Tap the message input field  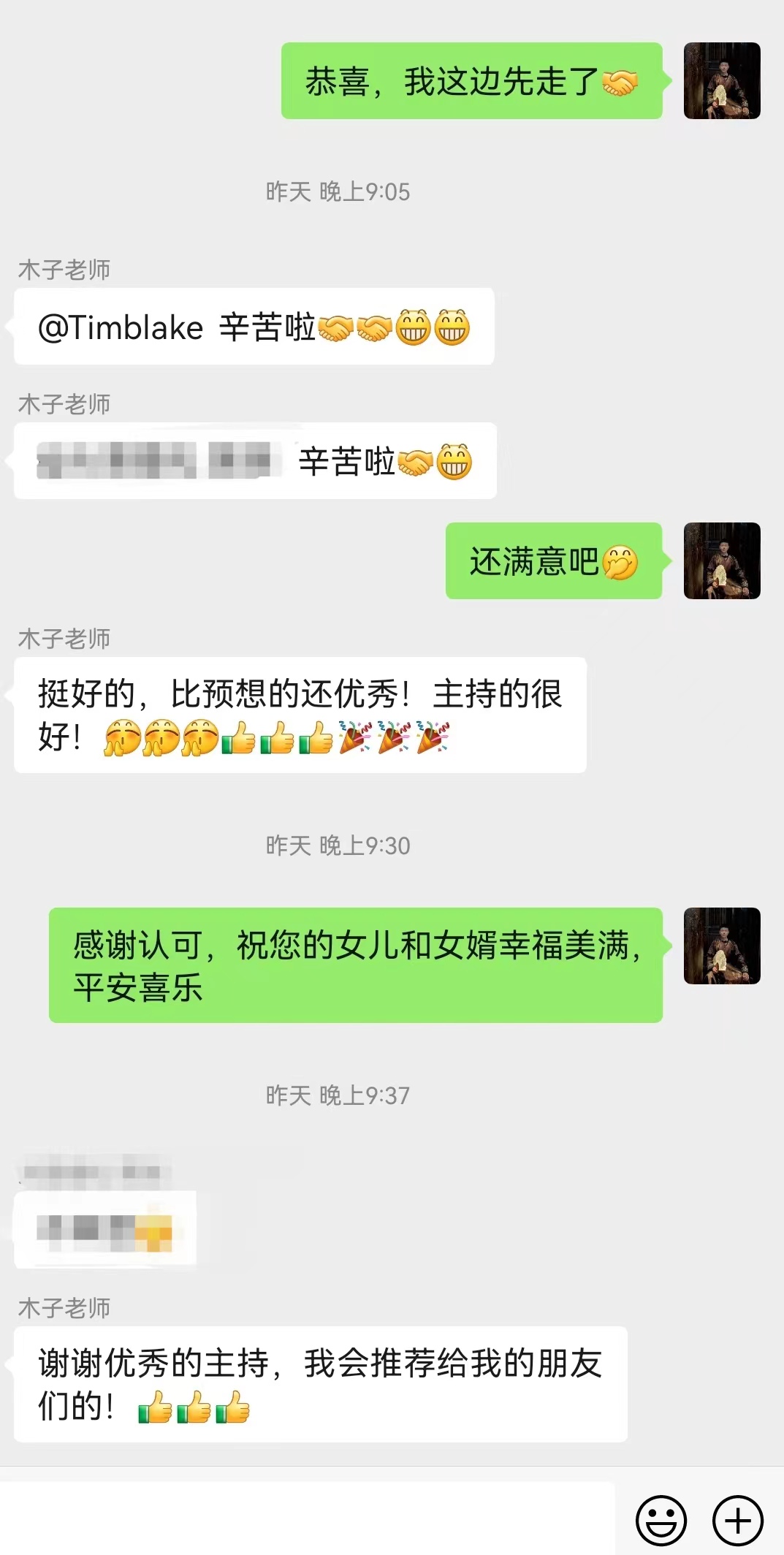307,1518
